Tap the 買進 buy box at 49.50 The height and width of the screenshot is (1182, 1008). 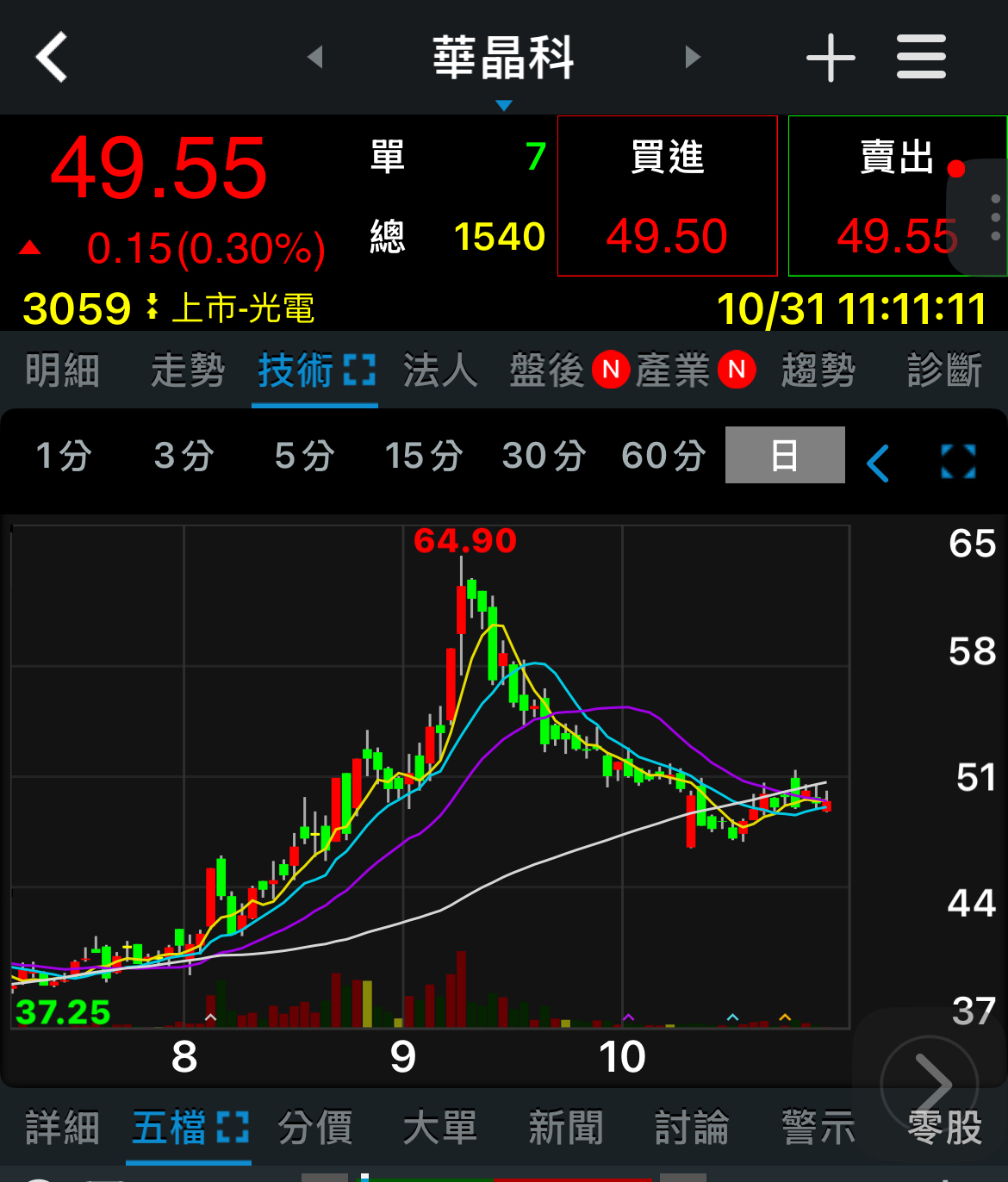pyautogui.click(x=668, y=196)
